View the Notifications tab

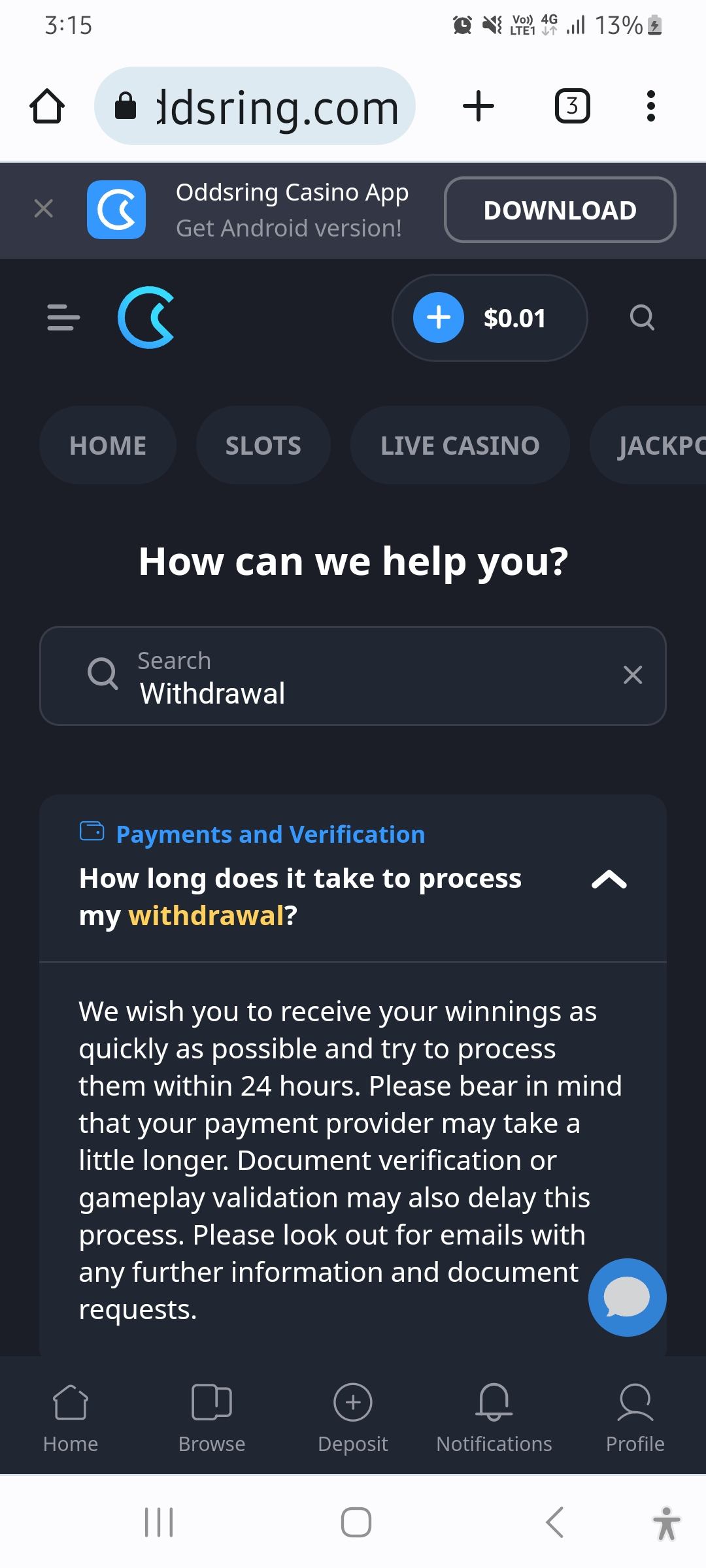[x=494, y=1415]
